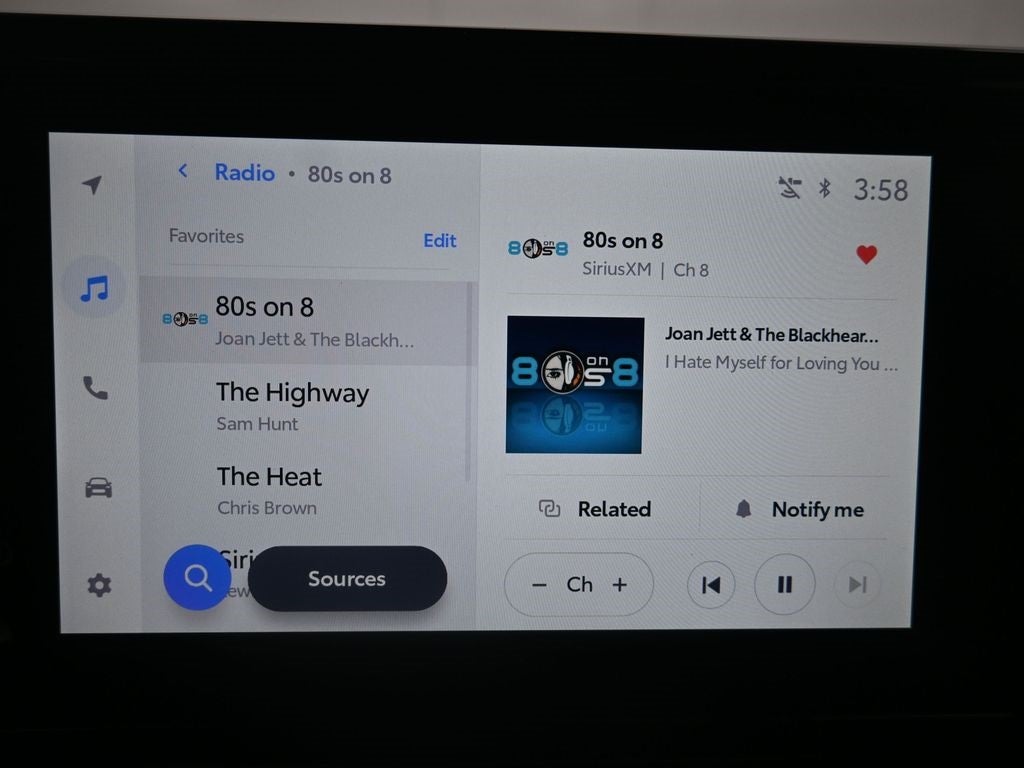Image resolution: width=1024 pixels, height=768 pixels.
Task: Decrease channel with minus
Action: [x=540, y=585]
